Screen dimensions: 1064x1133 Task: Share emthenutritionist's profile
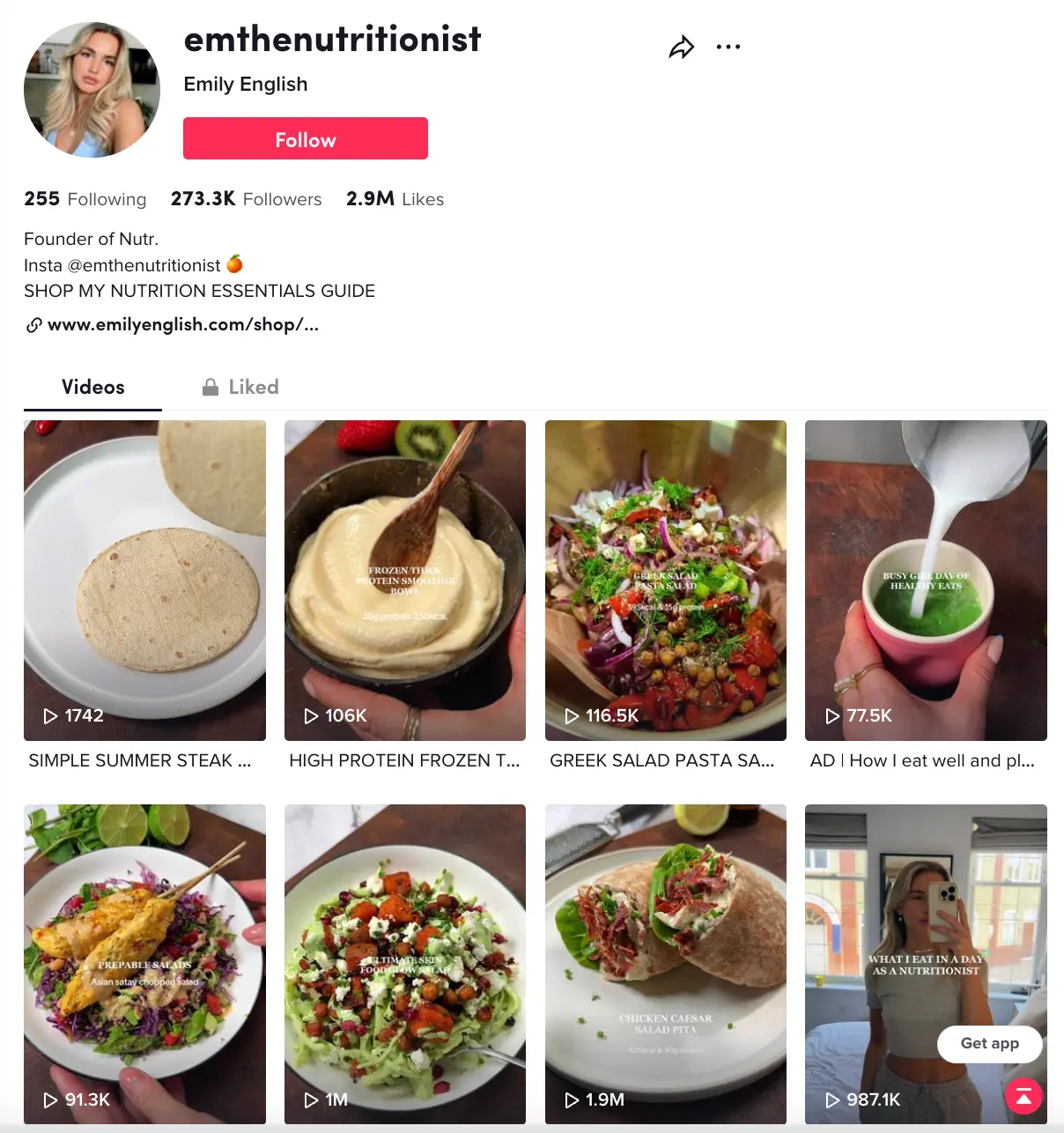pyautogui.click(x=681, y=48)
